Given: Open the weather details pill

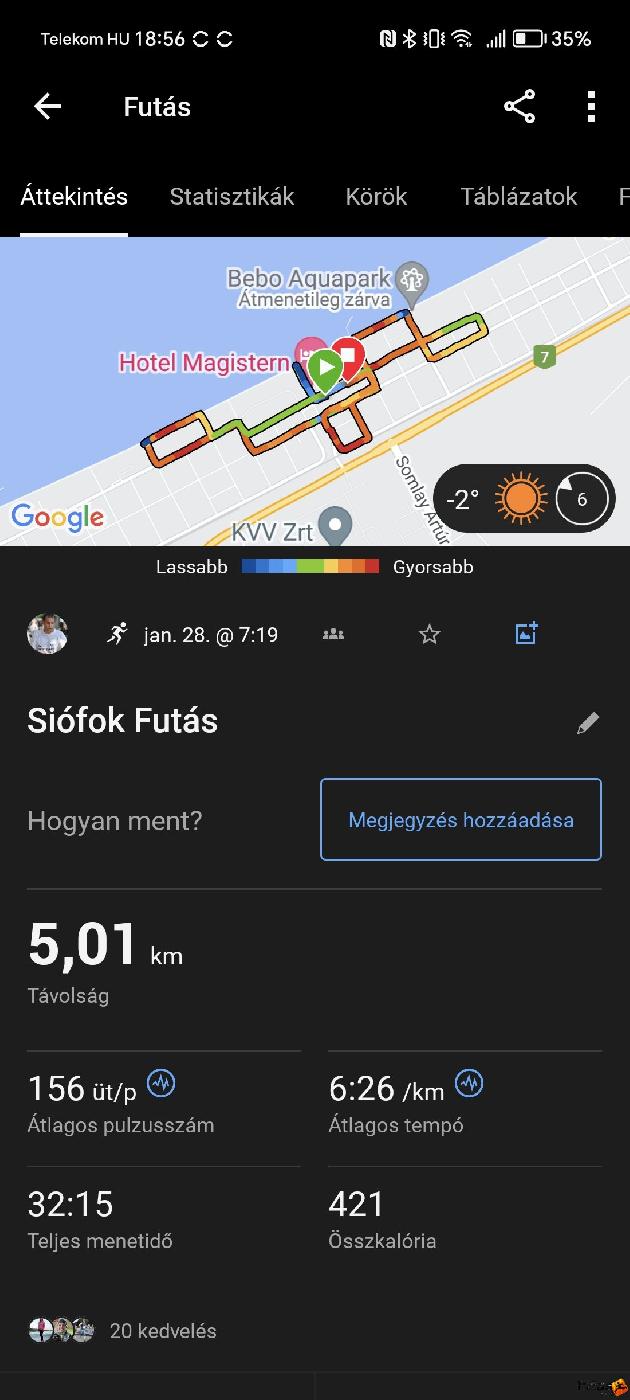Looking at the screenshot, I should (525, 498).
